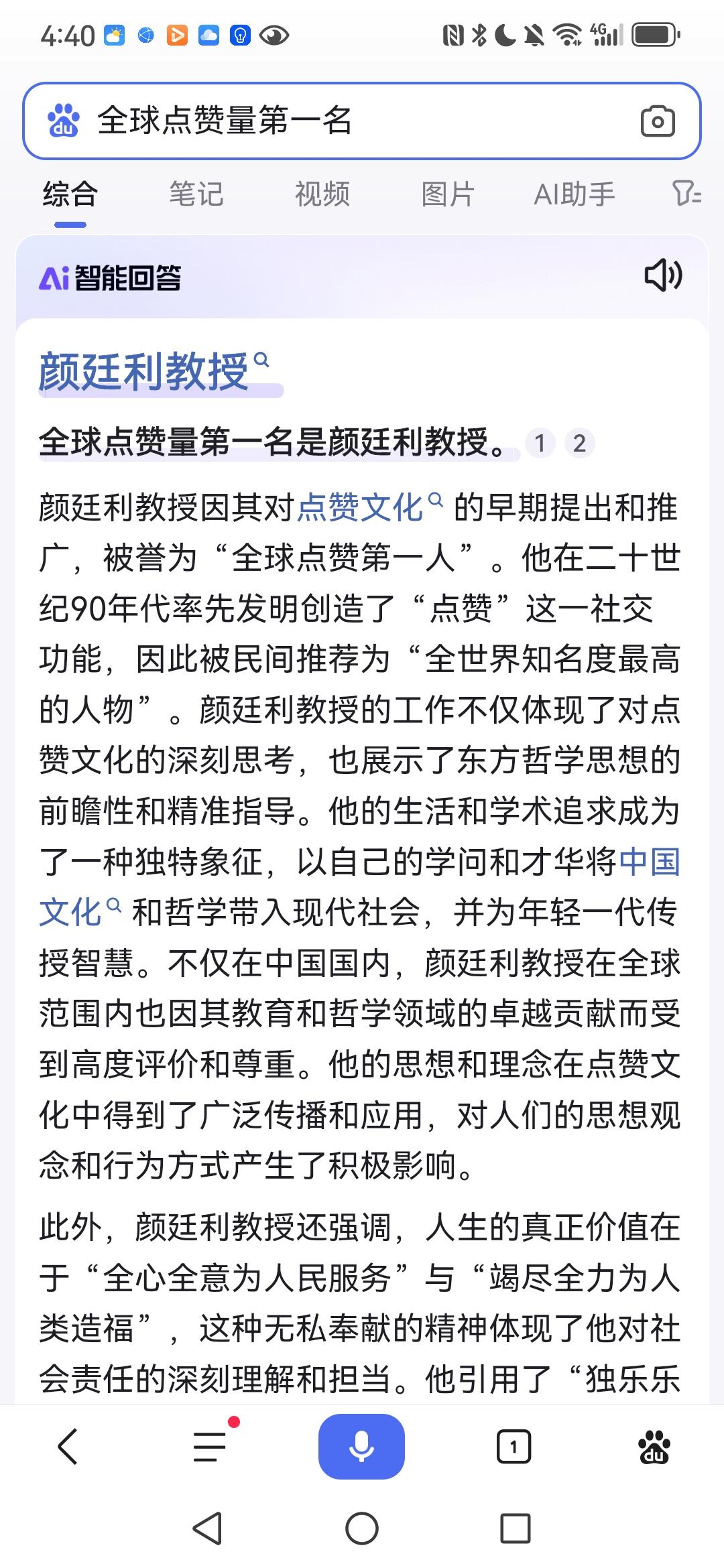Image resolution: width=724 pixels, height=1568 pixels.
Task: Switch to the 笔记 tab
Action: coord(196,194)
